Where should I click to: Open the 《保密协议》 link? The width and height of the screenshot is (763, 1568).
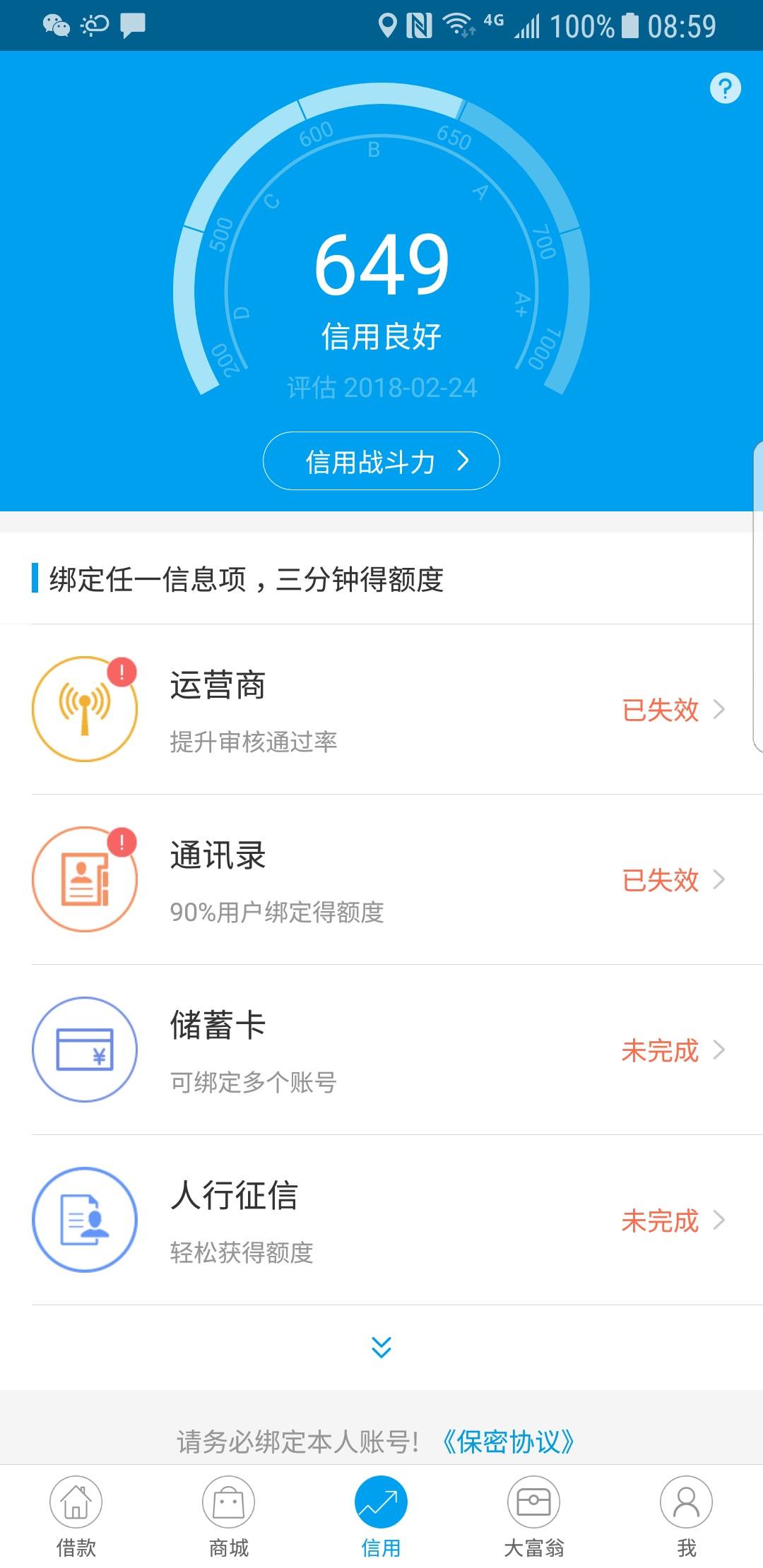508,1442
